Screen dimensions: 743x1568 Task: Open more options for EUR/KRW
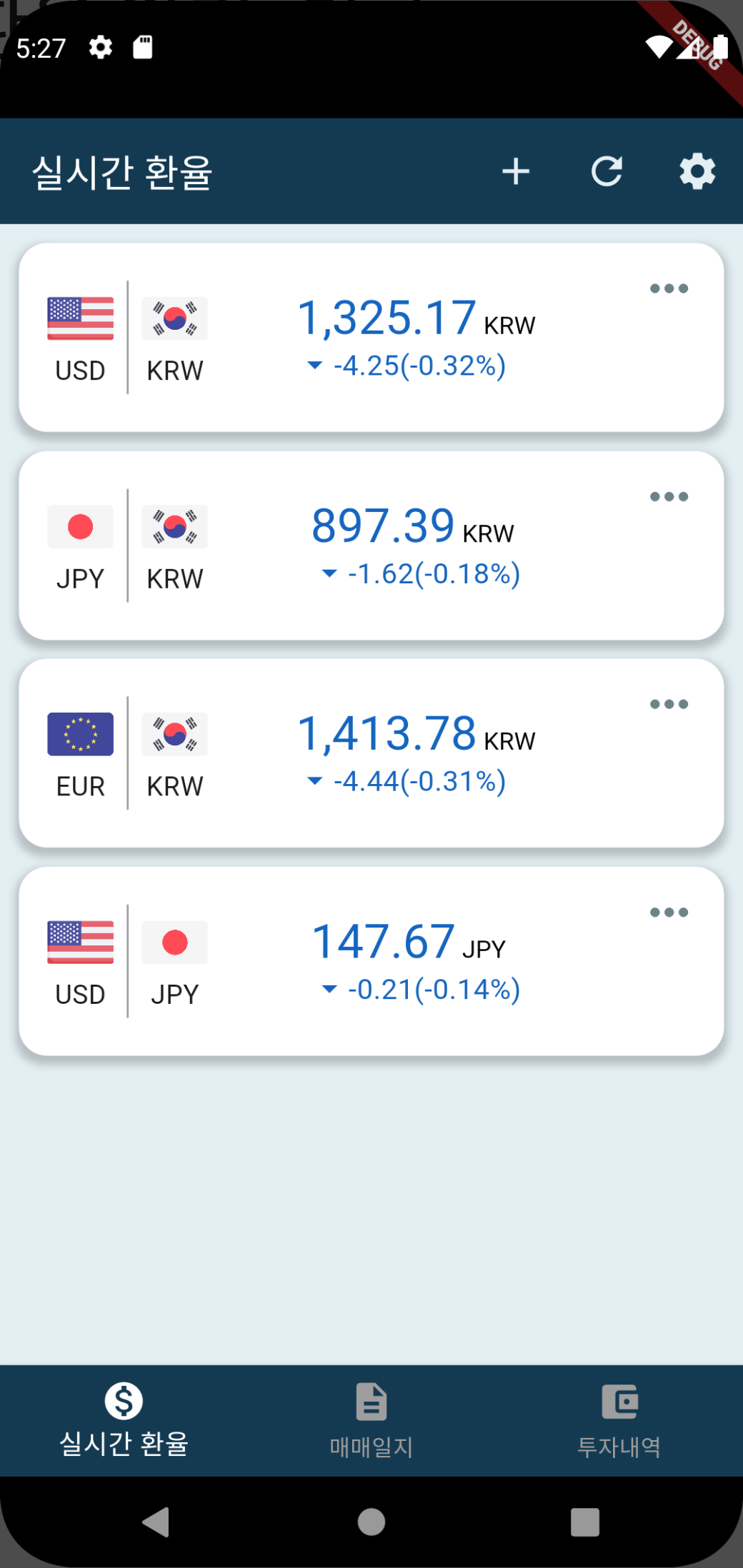[669, 704]
